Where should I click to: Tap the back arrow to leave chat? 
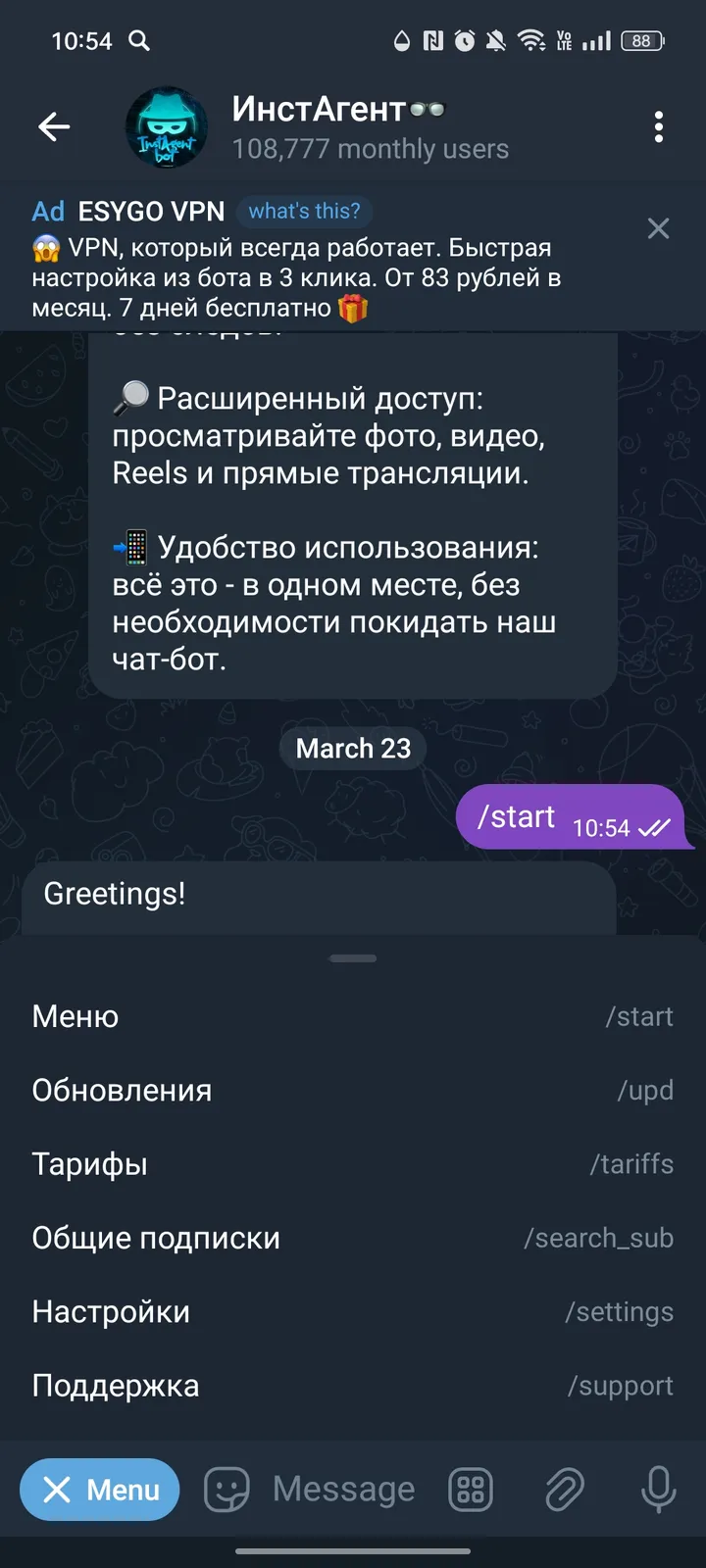click(x=54, y=126)
